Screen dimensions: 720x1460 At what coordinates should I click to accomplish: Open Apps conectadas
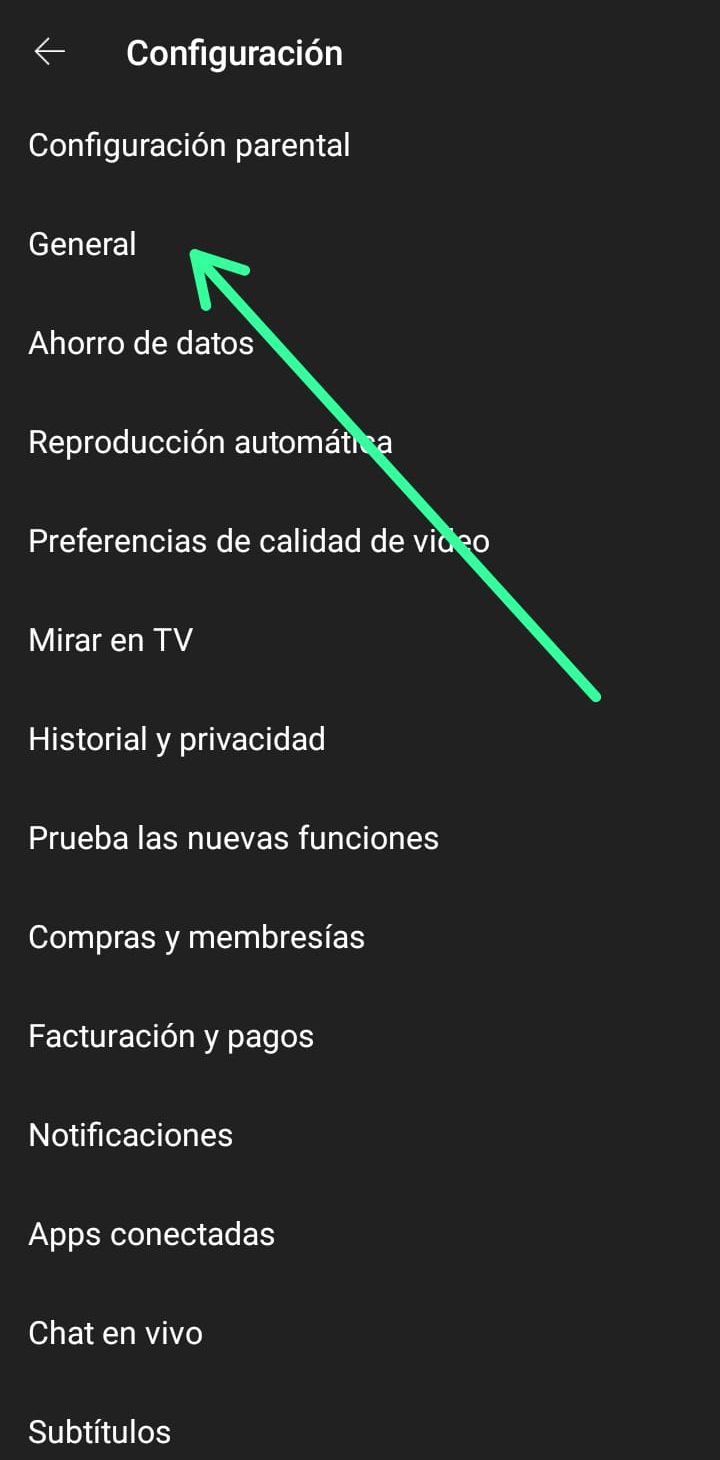pyautogui.click(x=151, y=1234)
